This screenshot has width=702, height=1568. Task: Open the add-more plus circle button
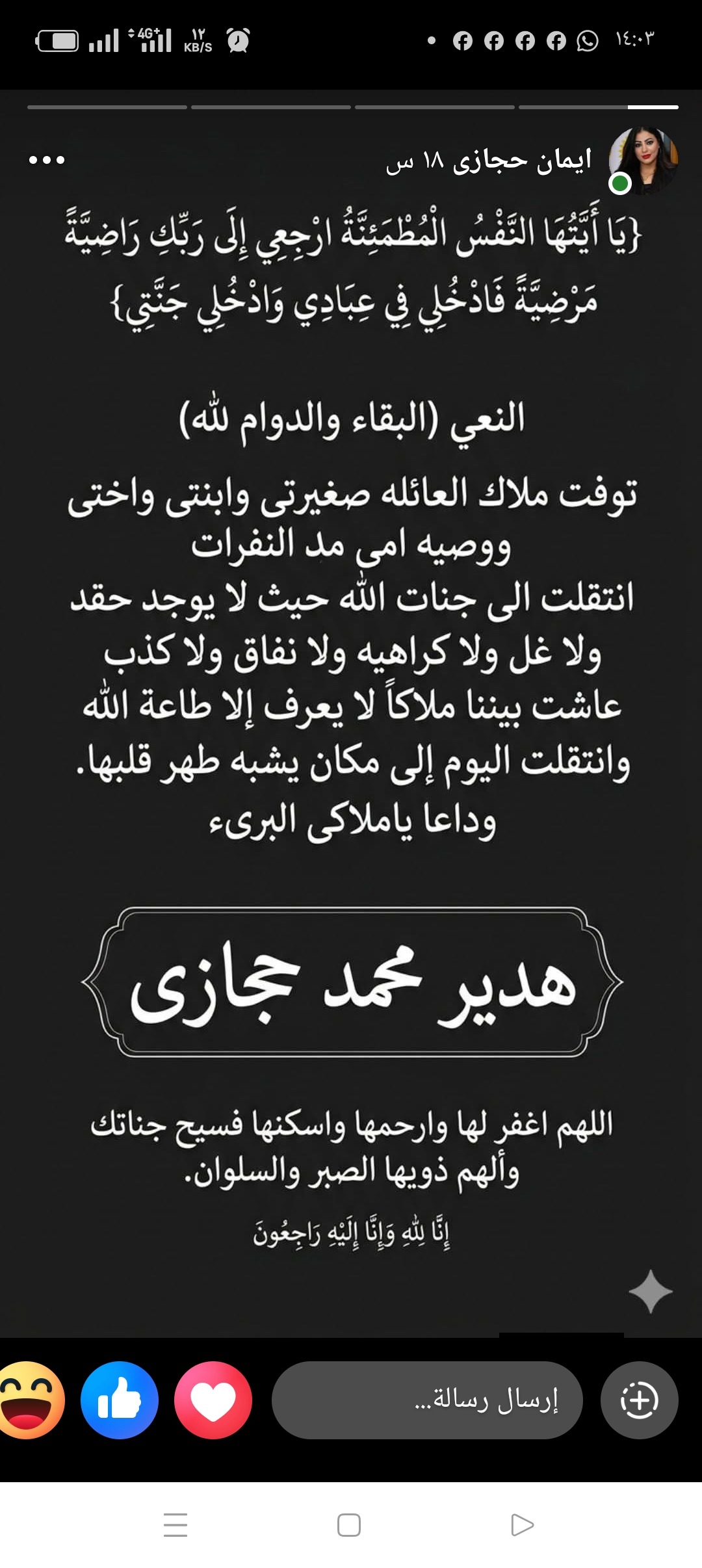pos(640,1400)
